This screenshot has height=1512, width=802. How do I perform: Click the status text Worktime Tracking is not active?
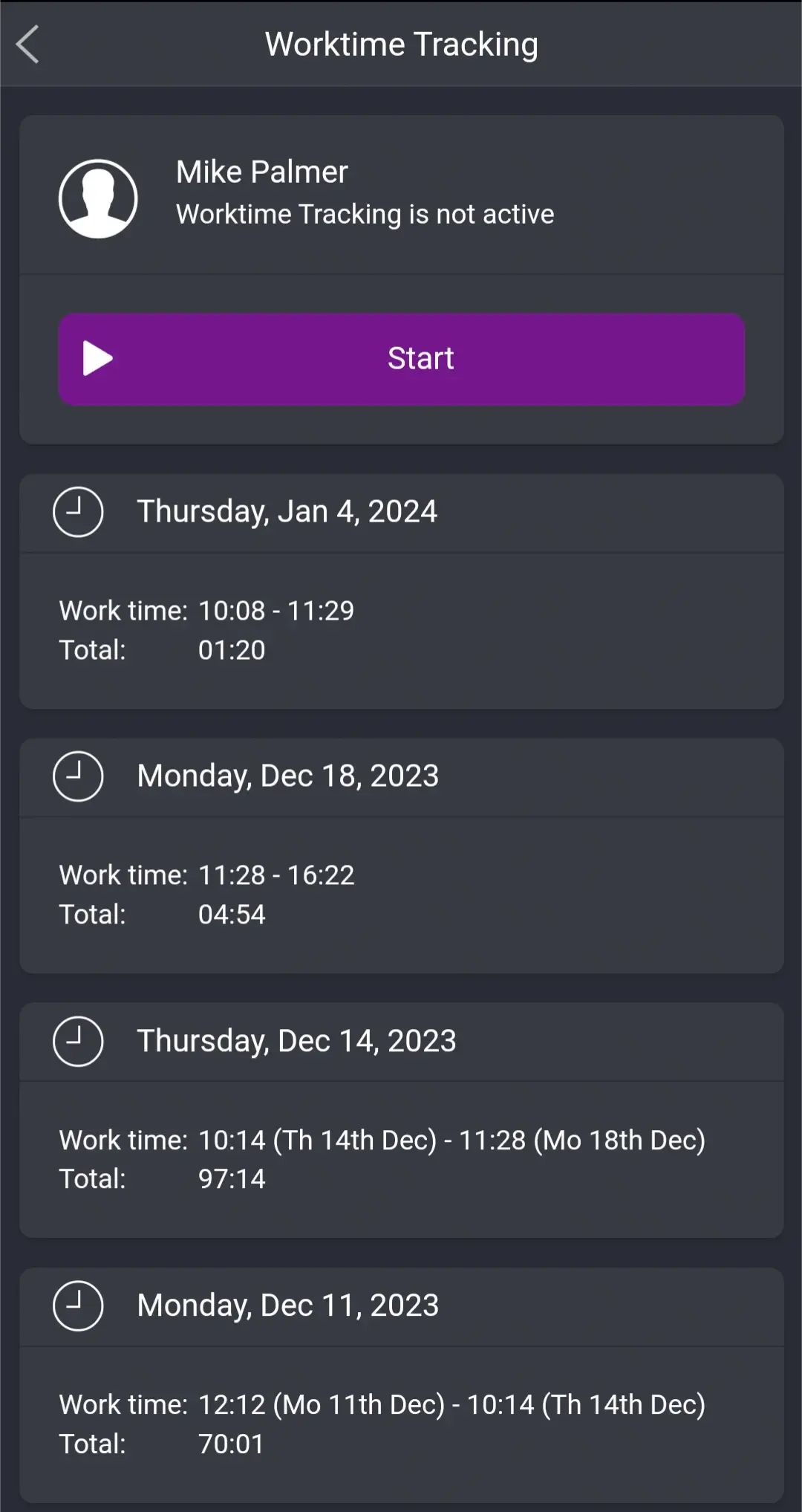point(365,214)
